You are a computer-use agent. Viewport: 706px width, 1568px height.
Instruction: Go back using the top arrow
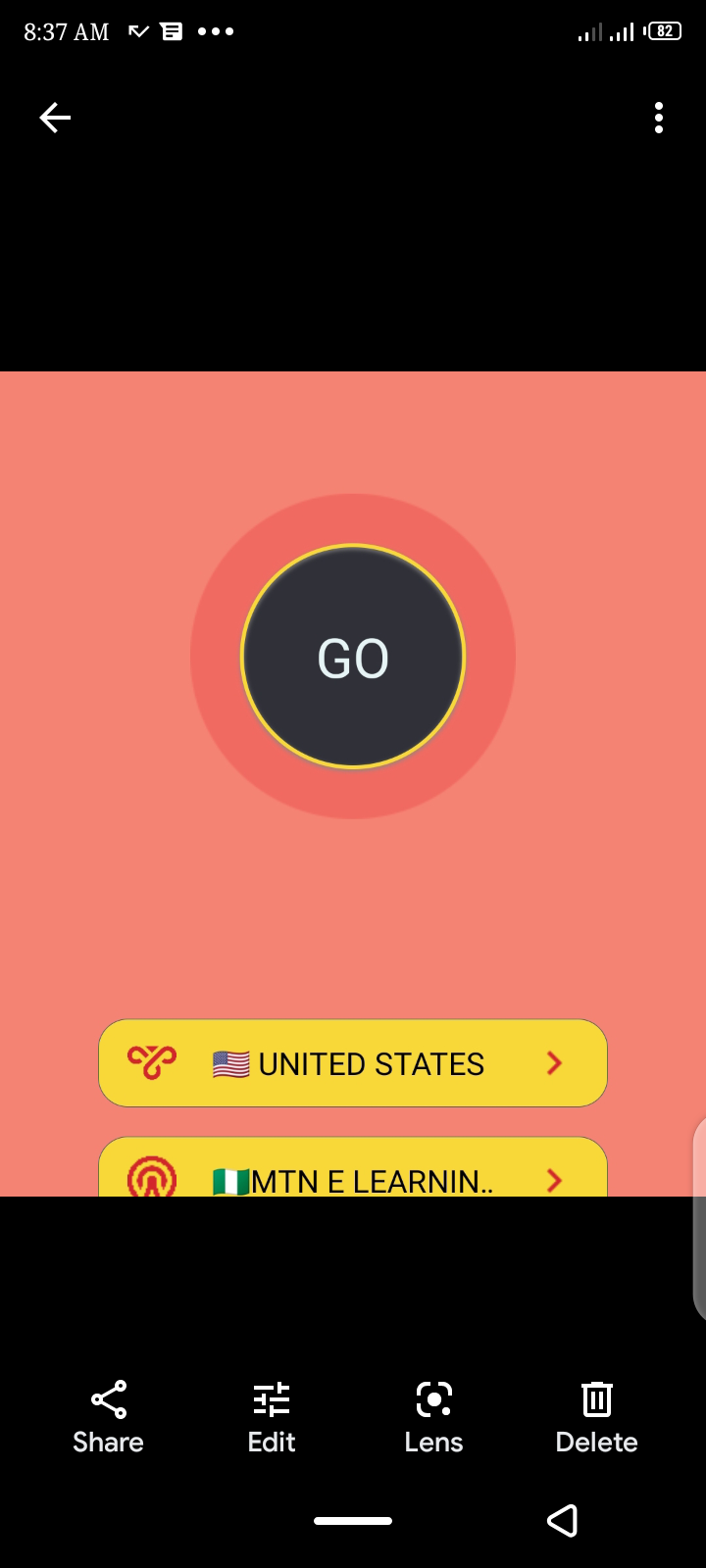(55, 118)
